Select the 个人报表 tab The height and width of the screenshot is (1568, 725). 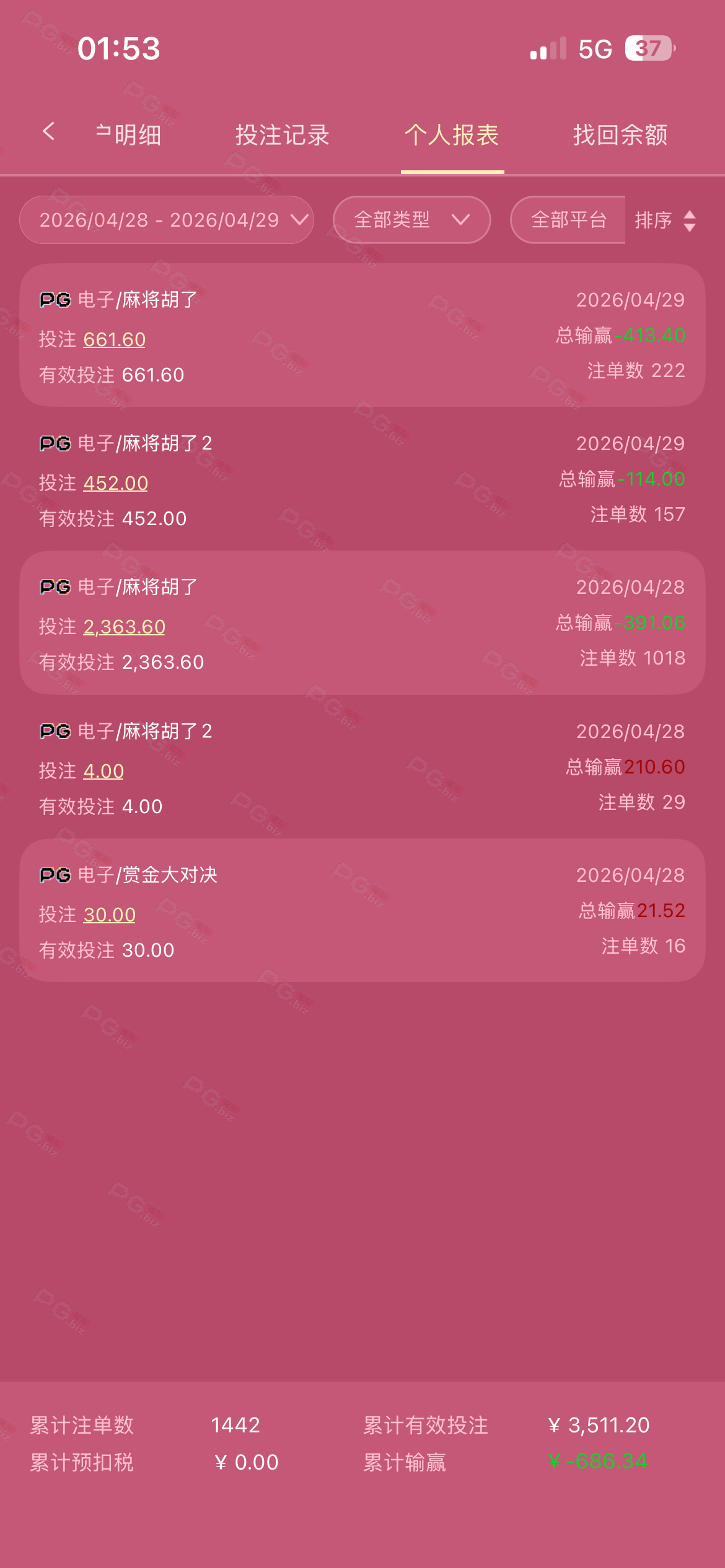tap(452, 135)
